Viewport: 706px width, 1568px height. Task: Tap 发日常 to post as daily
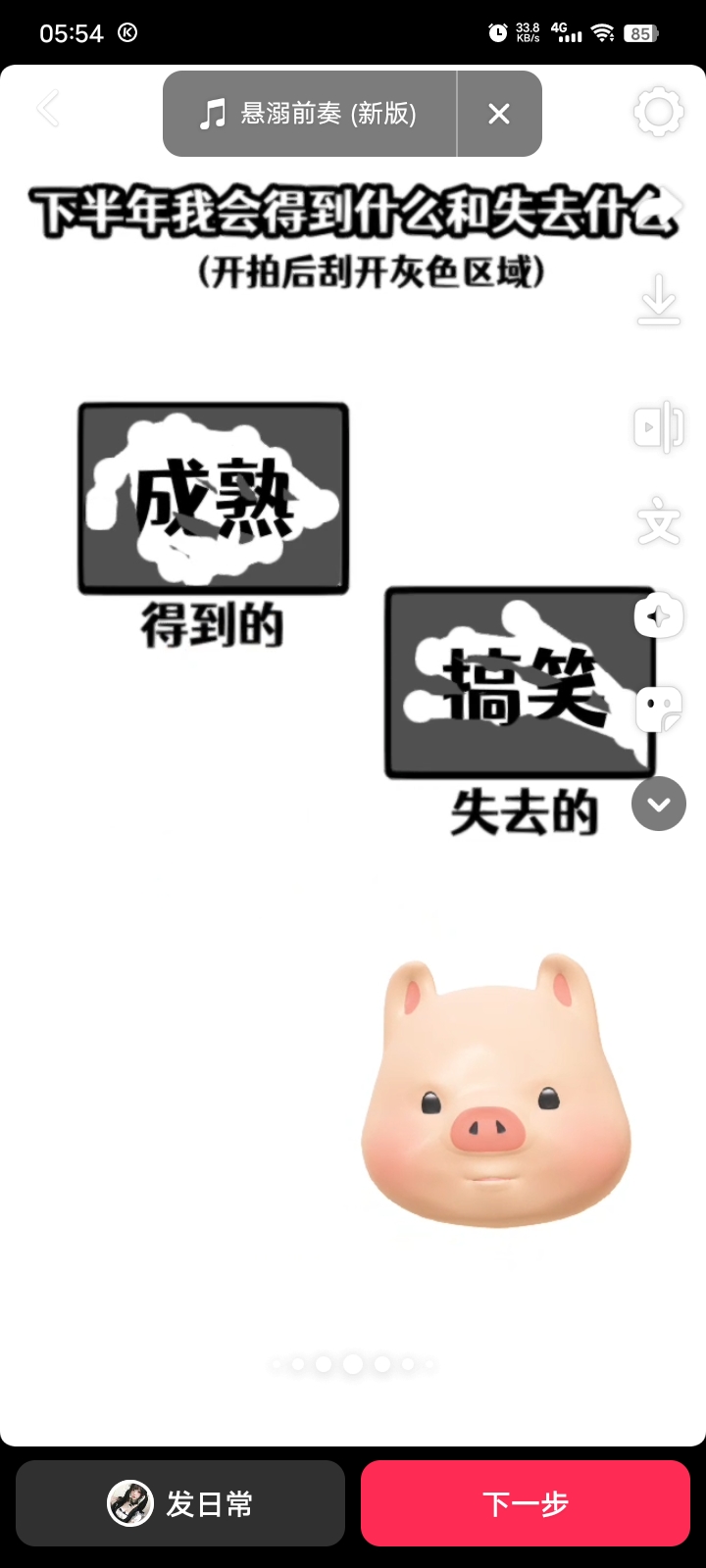tap(180, 1503)
